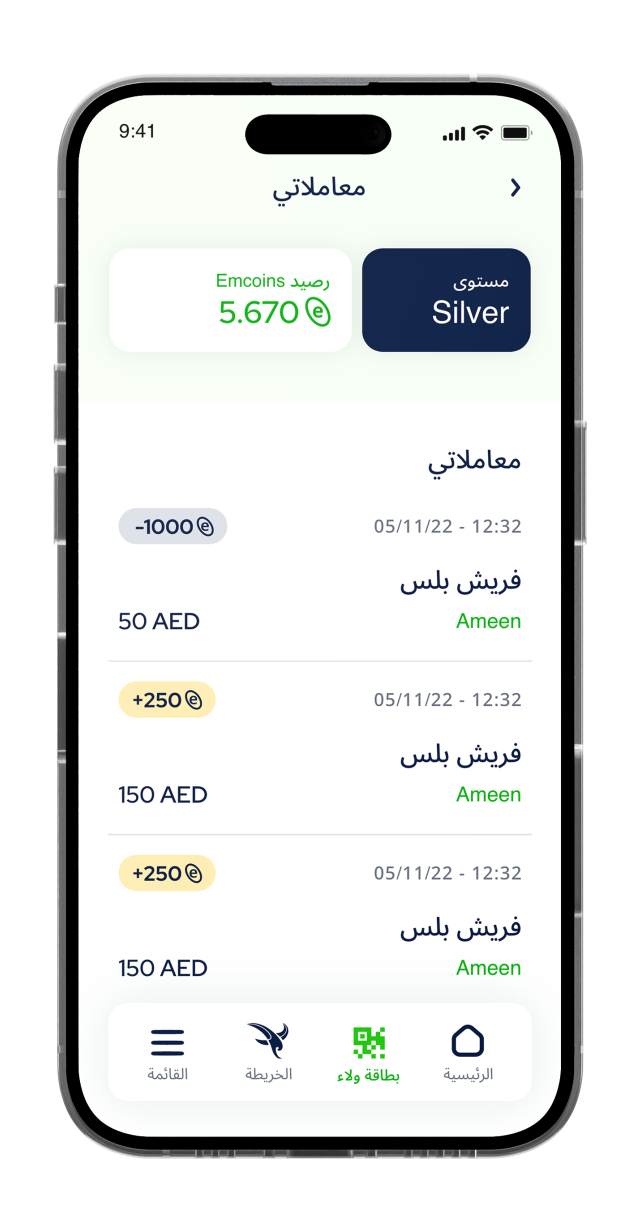Switch to the الخريطة map tab

pos(268,1053)
